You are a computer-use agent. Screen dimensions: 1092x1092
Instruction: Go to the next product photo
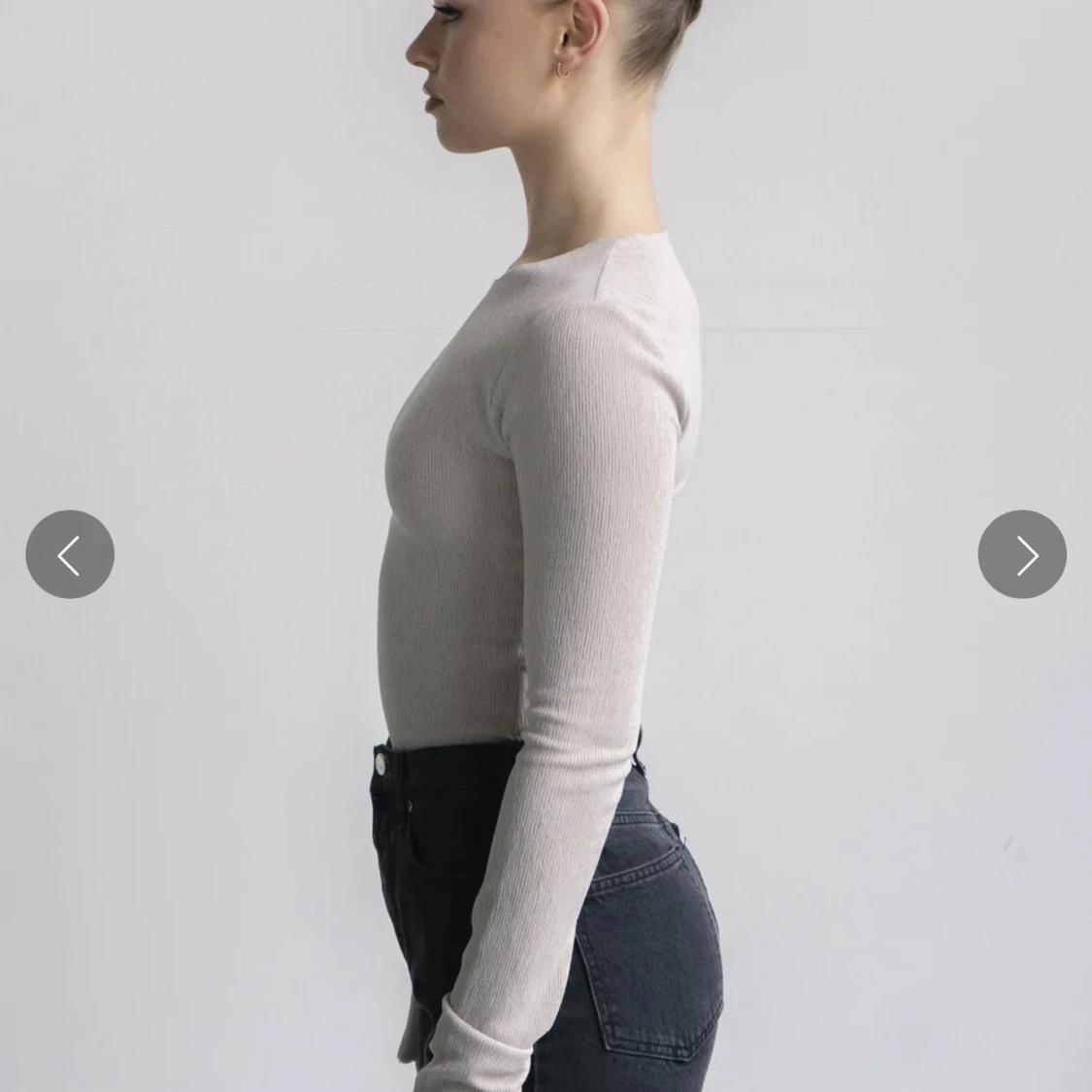point(1022,554)
